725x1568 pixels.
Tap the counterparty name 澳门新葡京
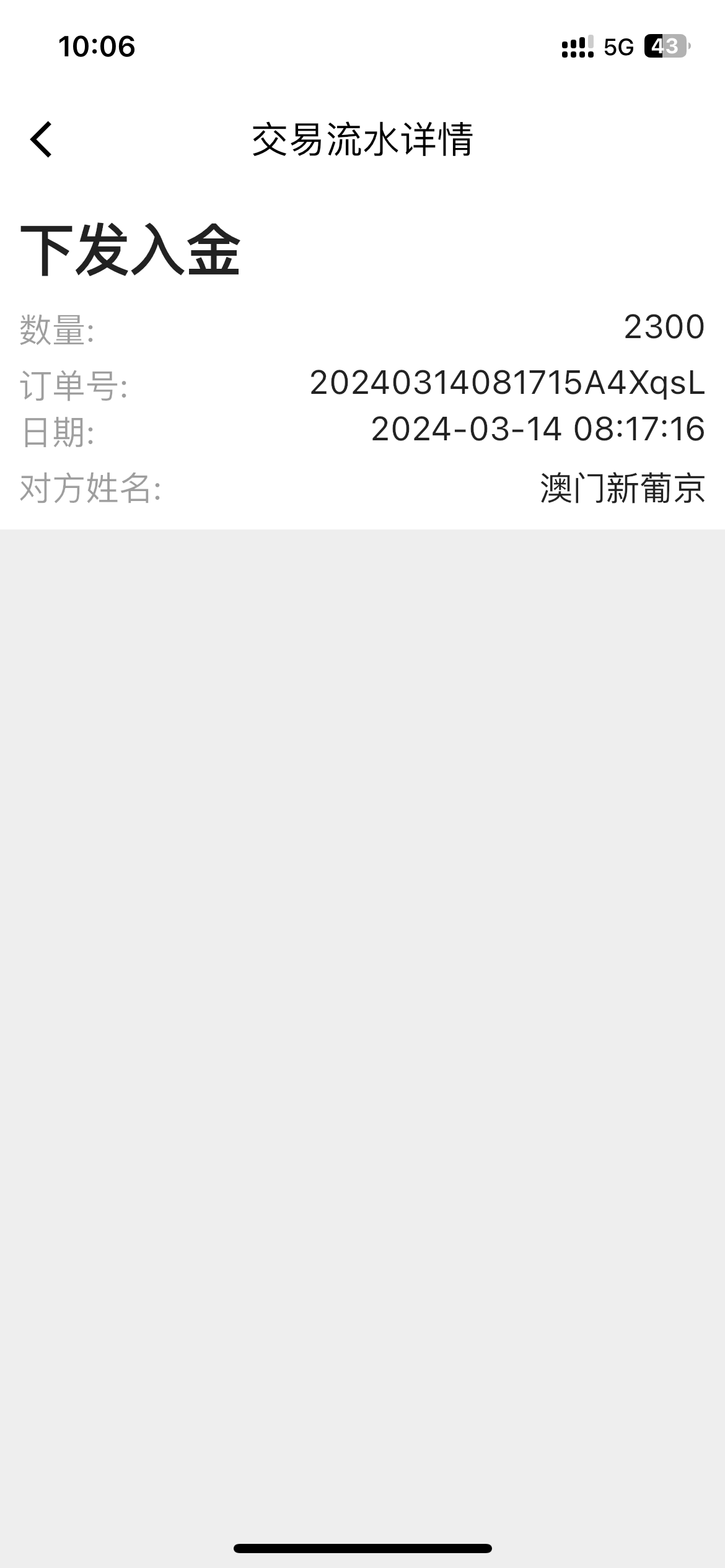[622, 489]
